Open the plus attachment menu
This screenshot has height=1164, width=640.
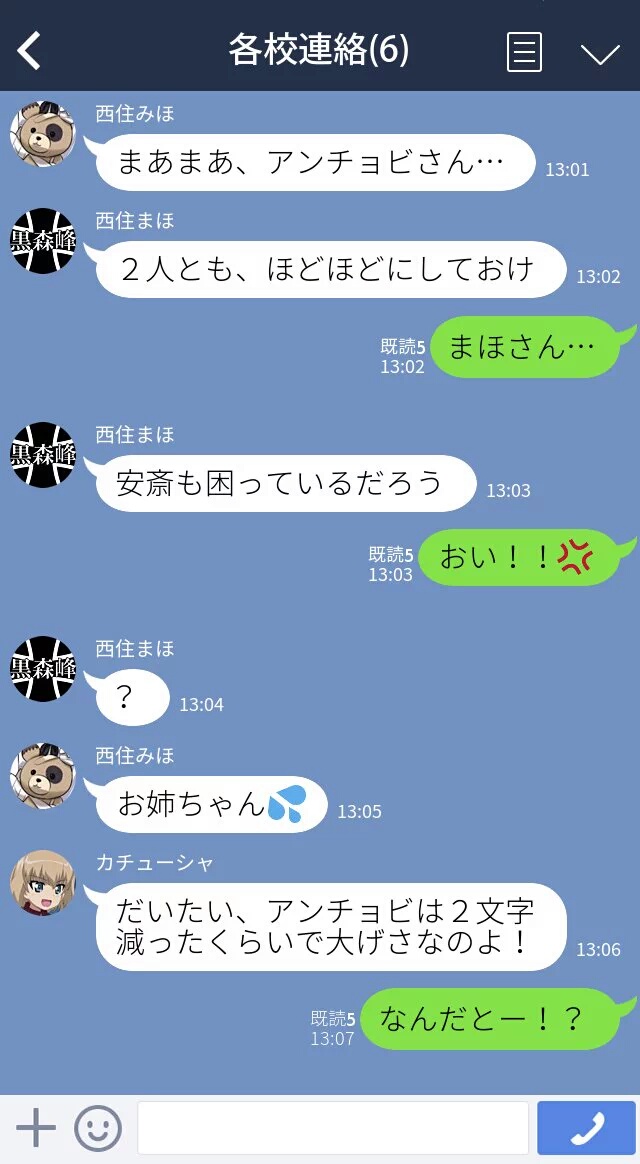[x=36, y=1127]
